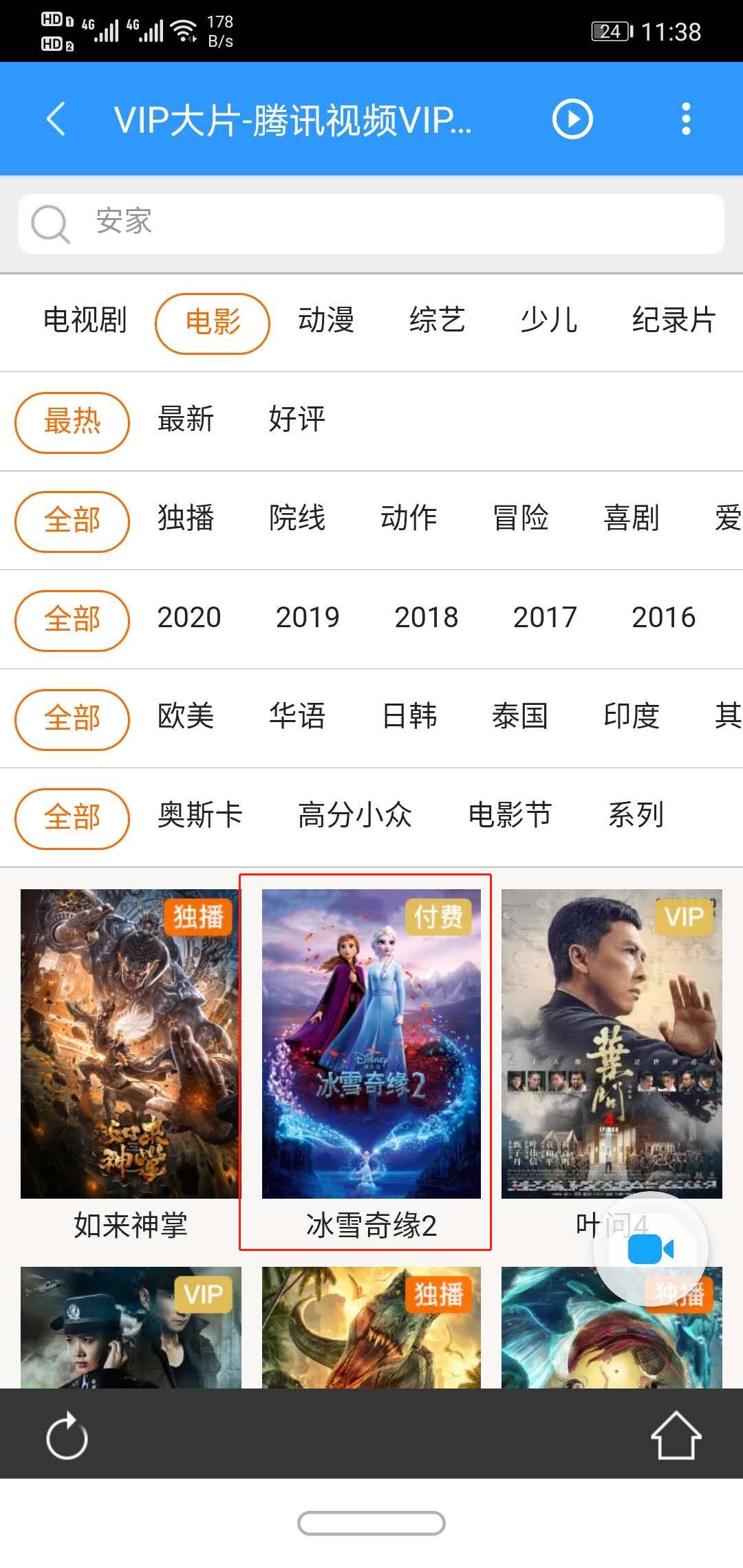The height and width of the screenshot is (1568, 743).
Task: Filter movies by year 2019
Action: (308, 617)
